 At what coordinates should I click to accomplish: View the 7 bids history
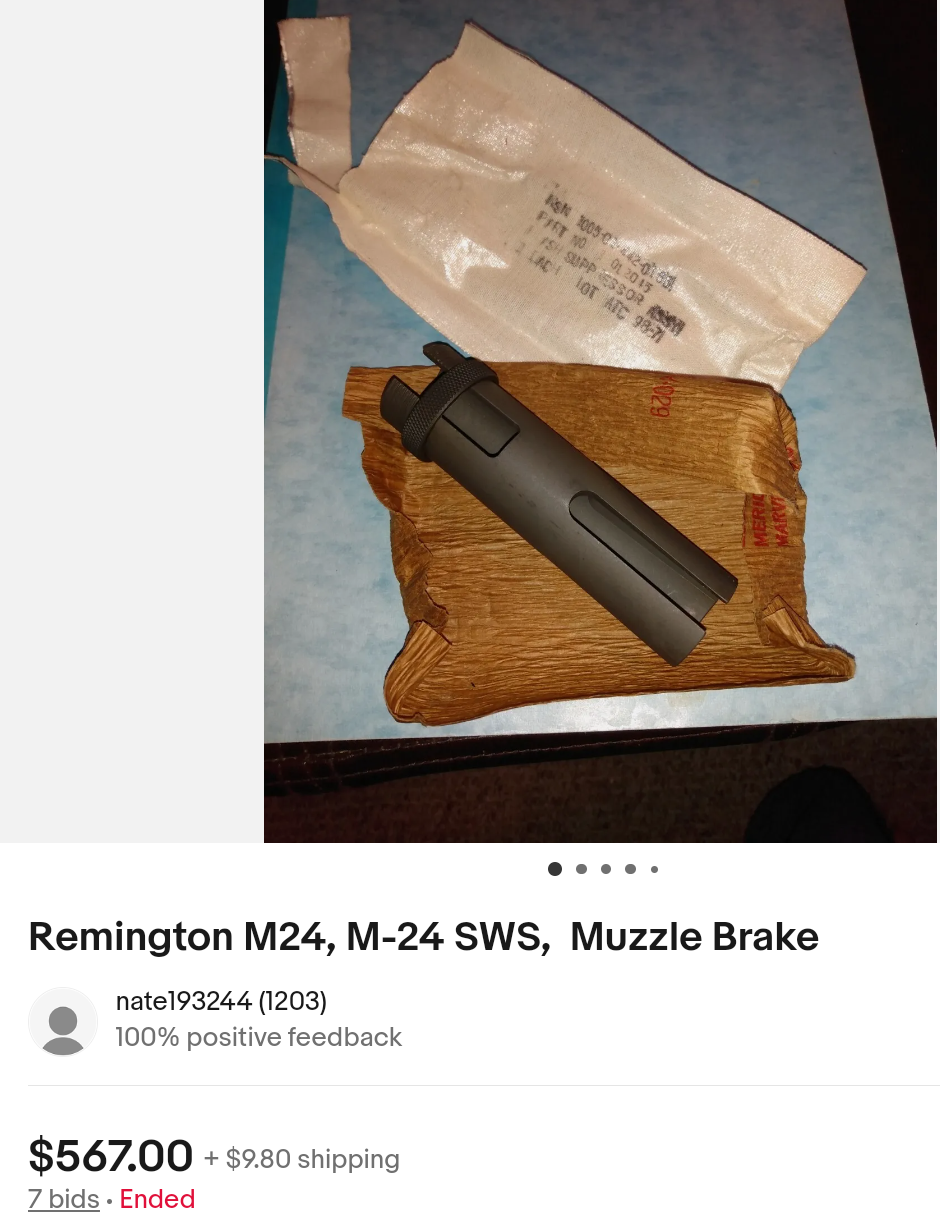point(63,1199)
